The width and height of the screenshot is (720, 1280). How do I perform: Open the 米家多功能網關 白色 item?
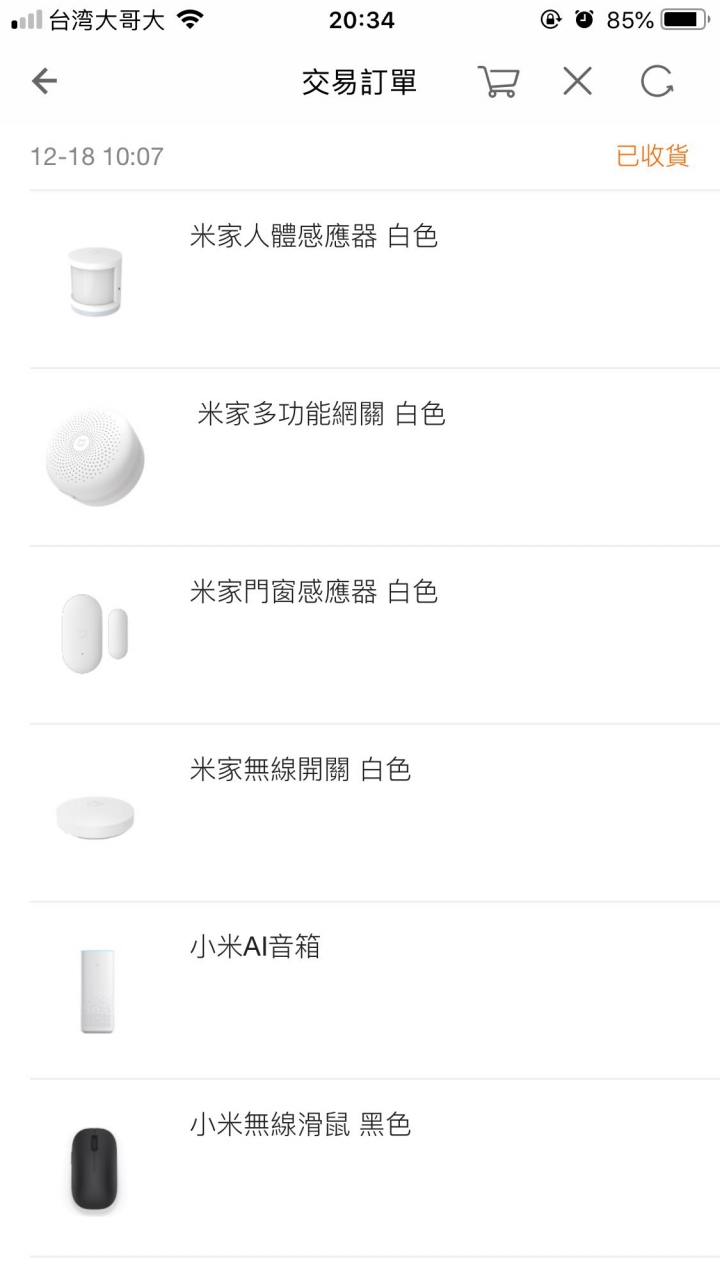click(x=375, y=457)
